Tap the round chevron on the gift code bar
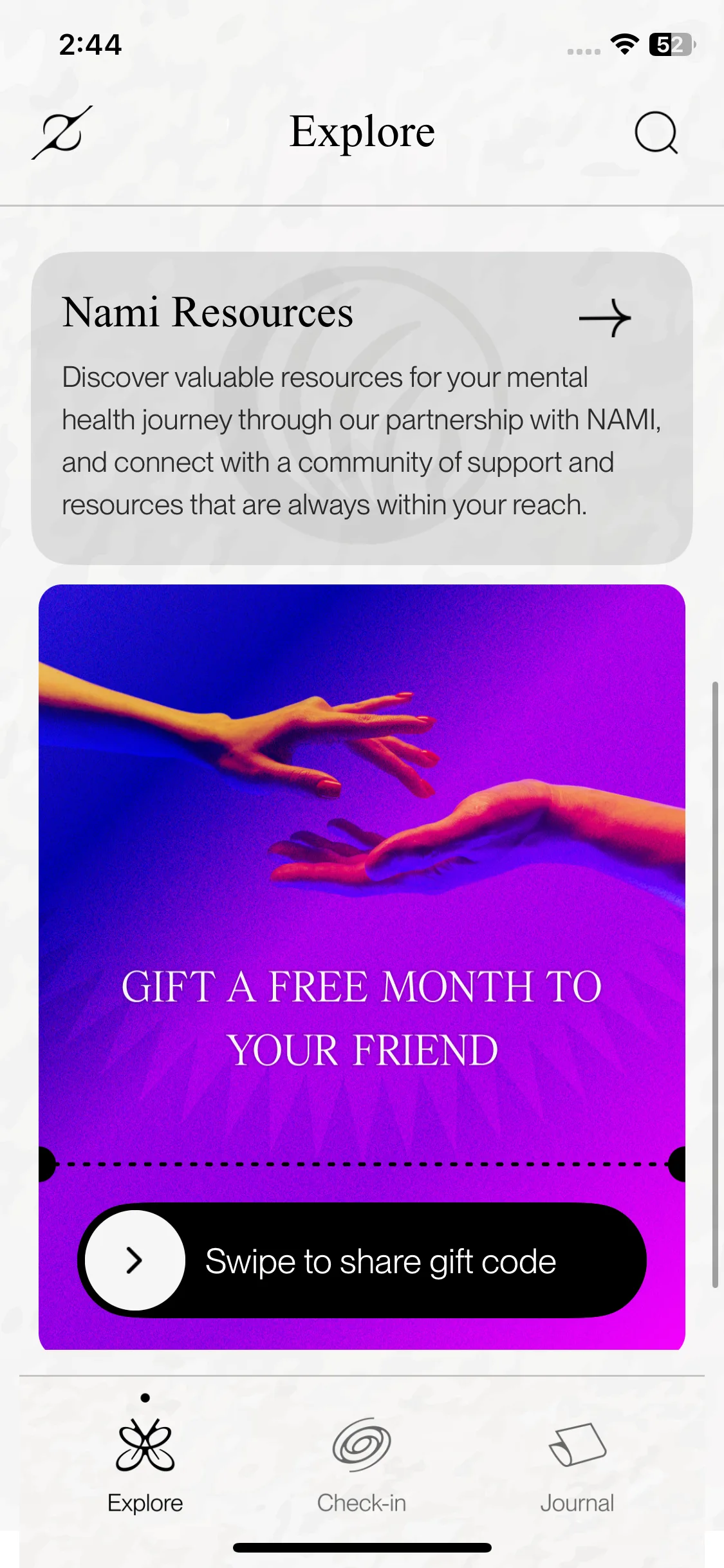The image size is (724, 1568). (135, 1260)
